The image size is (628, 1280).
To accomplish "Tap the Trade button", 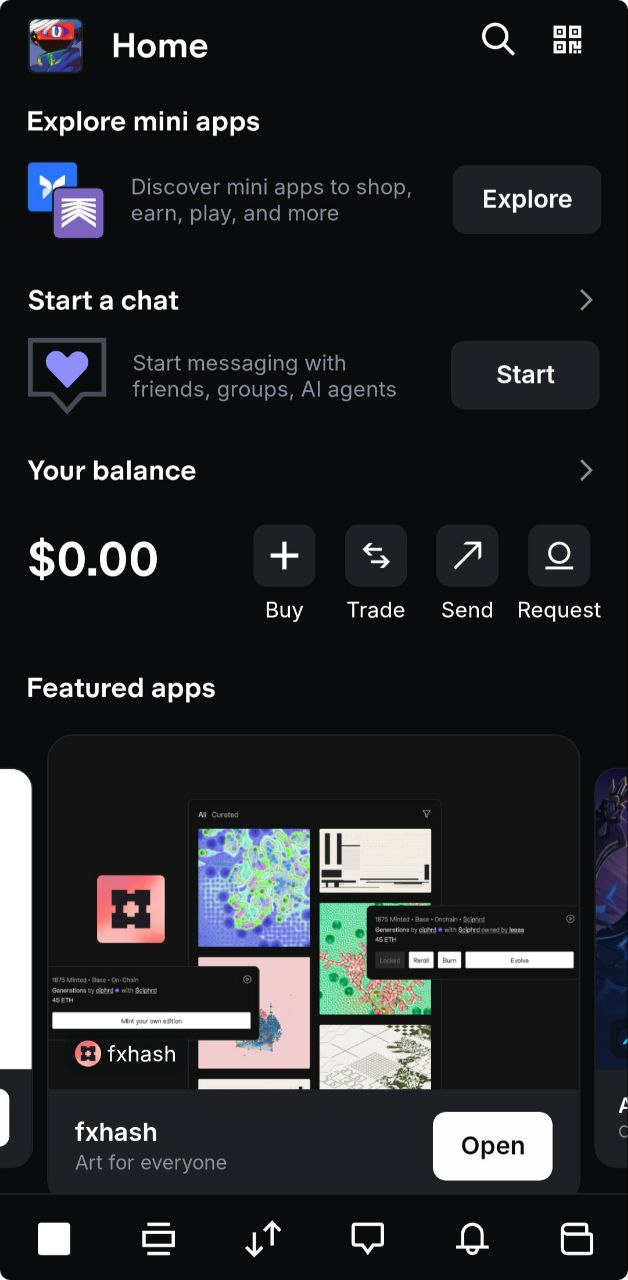I will coord(376,556).
